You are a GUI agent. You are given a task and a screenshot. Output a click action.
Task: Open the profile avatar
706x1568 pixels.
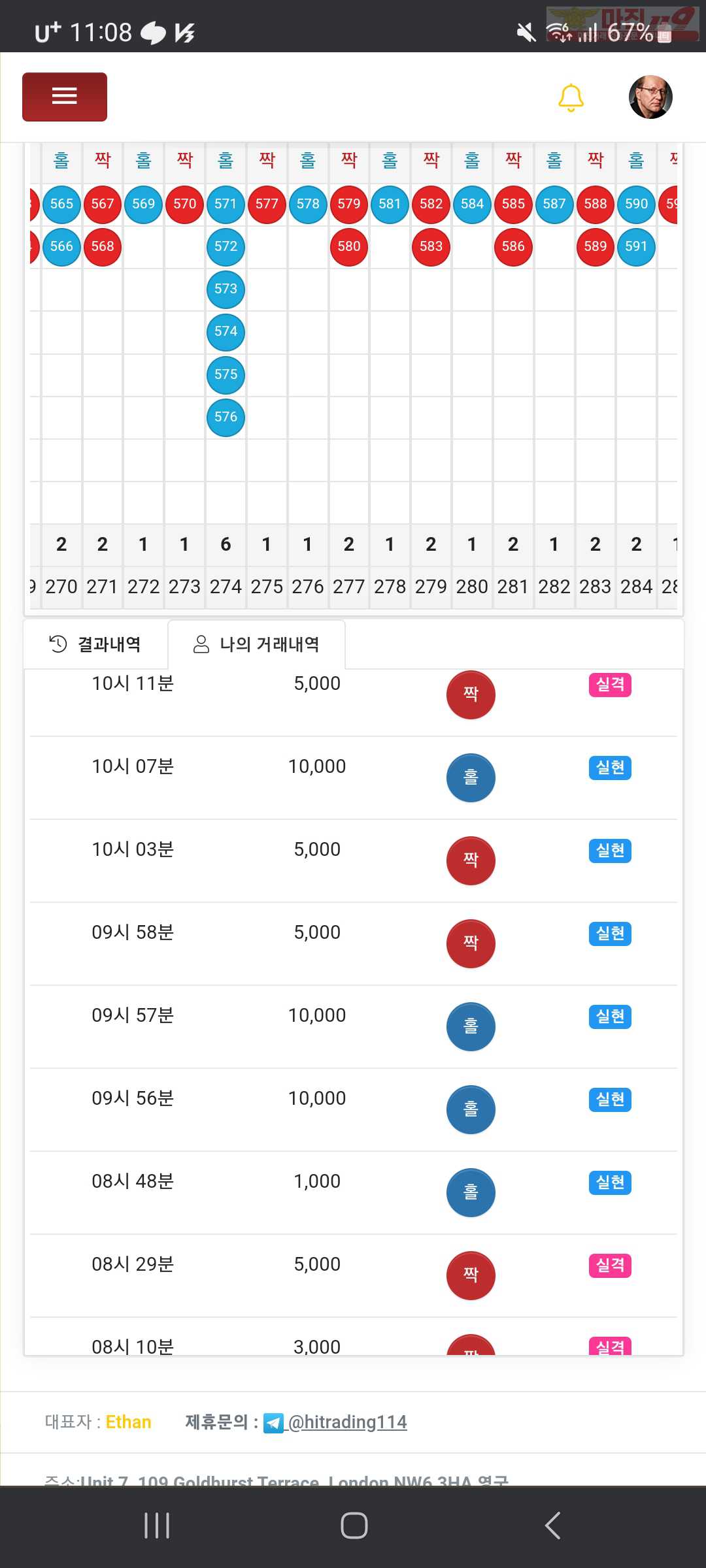pyautogui.click(x=650, y=97)
